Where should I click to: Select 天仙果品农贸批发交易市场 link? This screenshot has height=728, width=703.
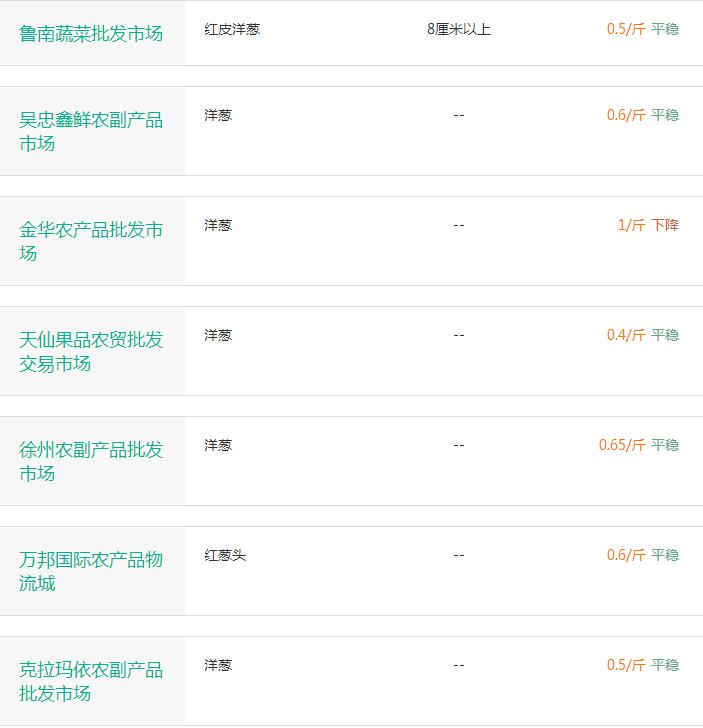coord(91,351)
